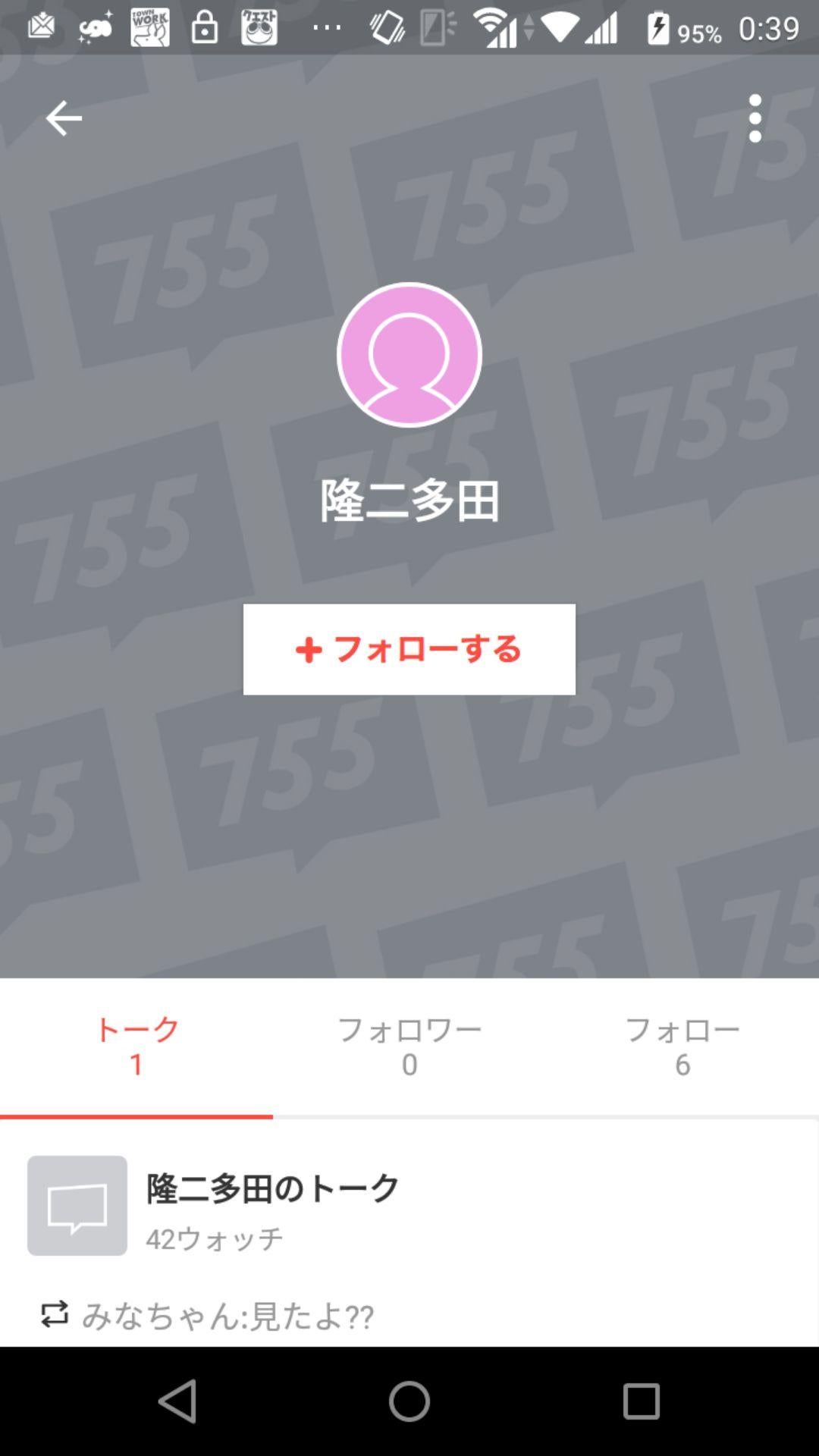Open the three-dot overflow menu
Viewport: 819px width, 1456px height.
pos(755,118)
